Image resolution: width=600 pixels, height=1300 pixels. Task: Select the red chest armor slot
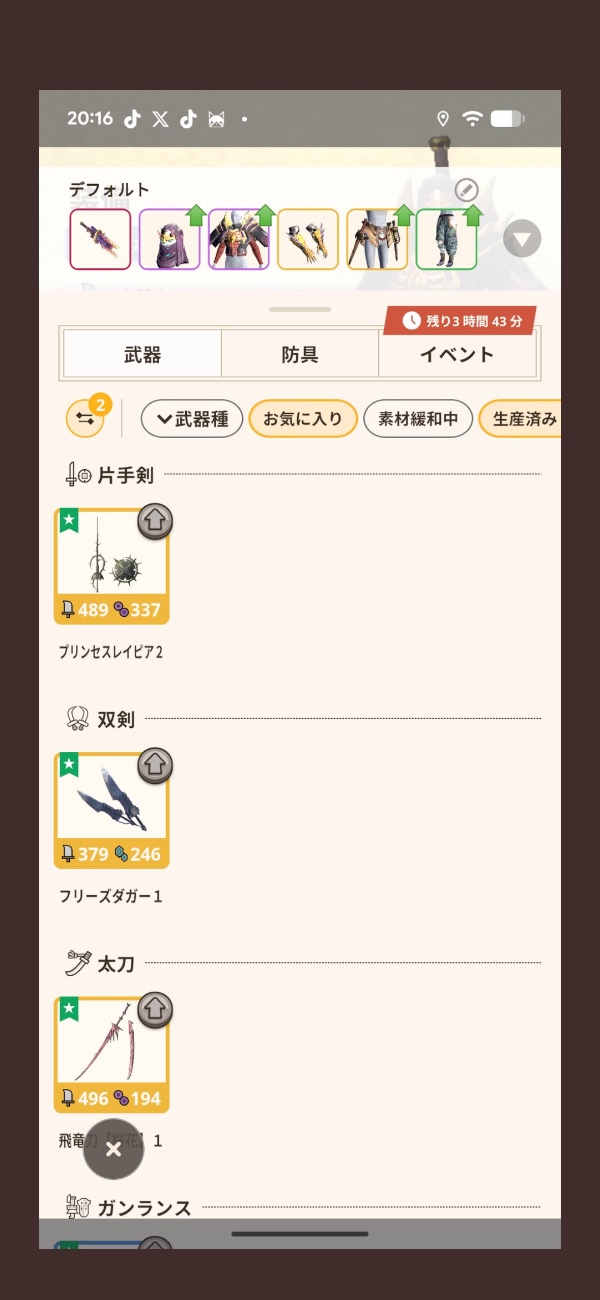[x=238, y=239]
